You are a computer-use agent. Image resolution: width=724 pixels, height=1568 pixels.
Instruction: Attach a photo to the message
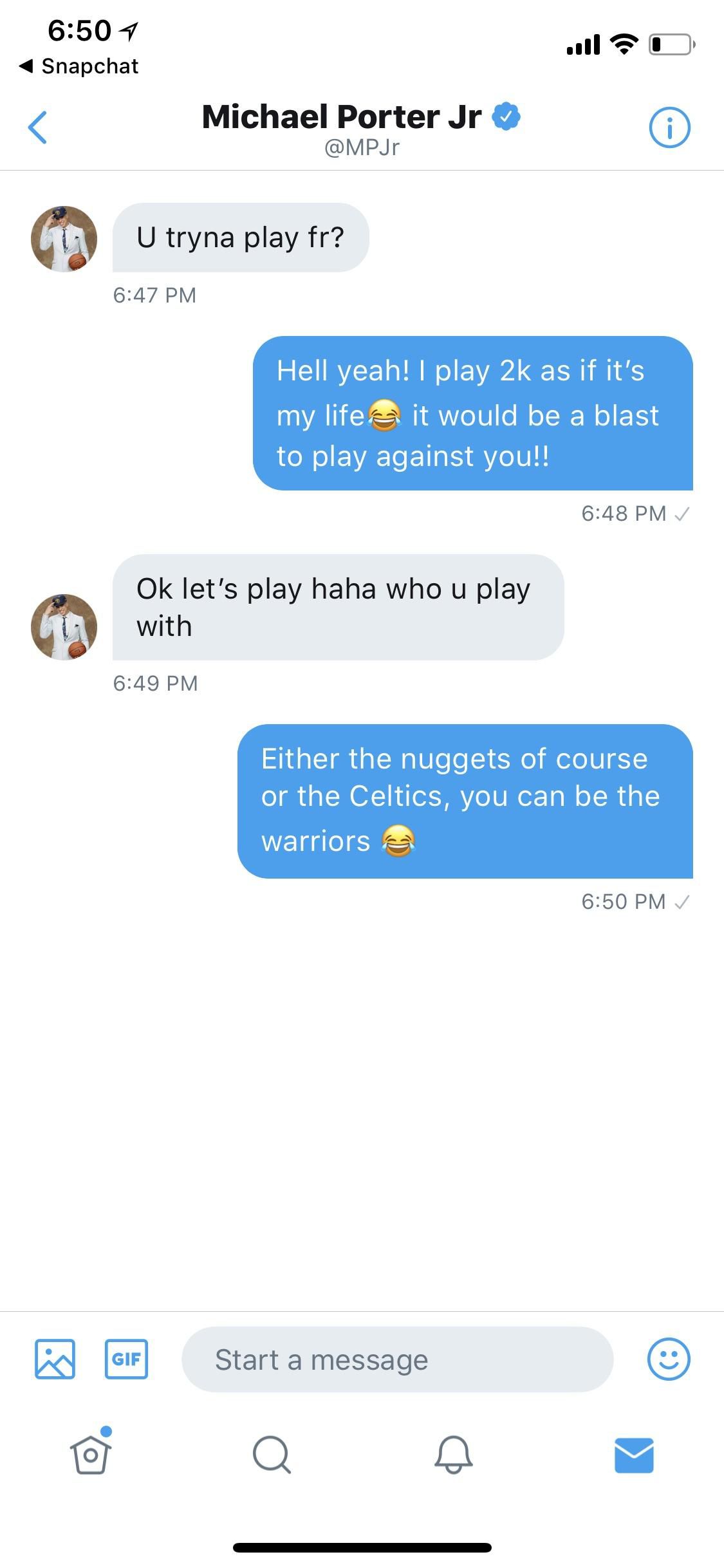click(55, 1359)
